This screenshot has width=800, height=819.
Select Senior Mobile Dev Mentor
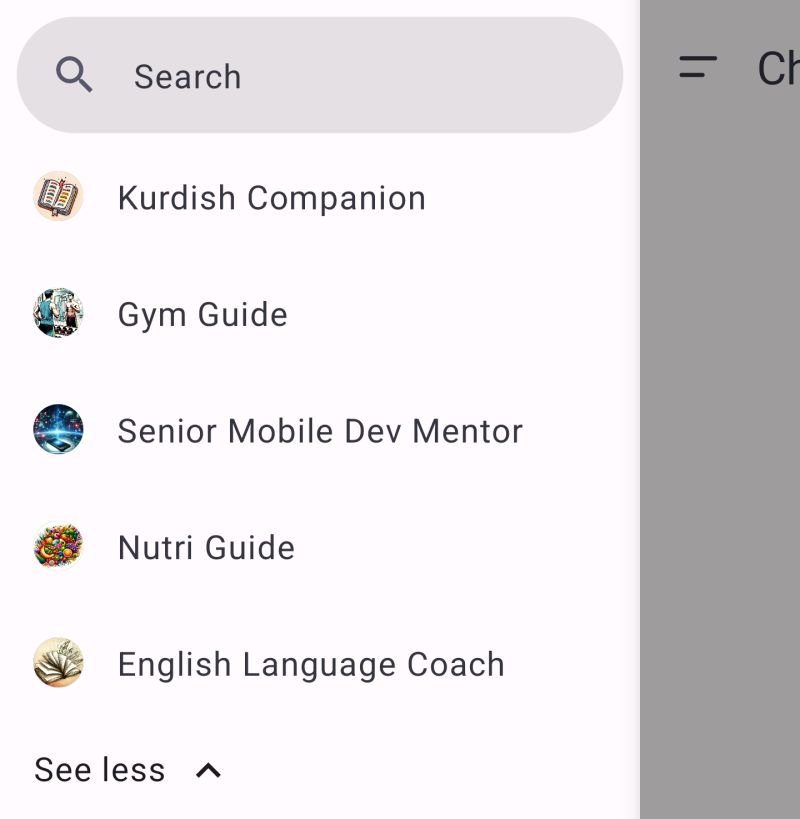320,431
